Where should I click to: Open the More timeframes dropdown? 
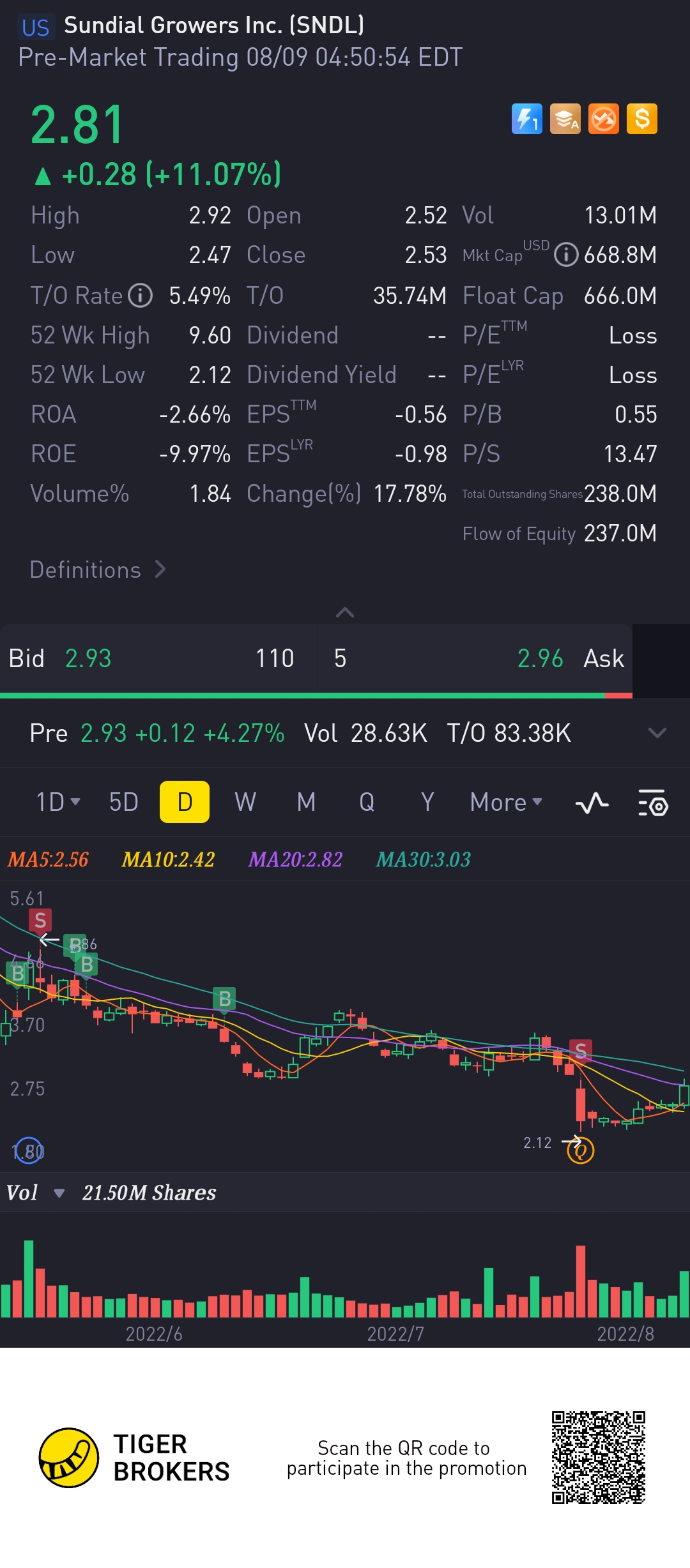click(x=505, y=802)
